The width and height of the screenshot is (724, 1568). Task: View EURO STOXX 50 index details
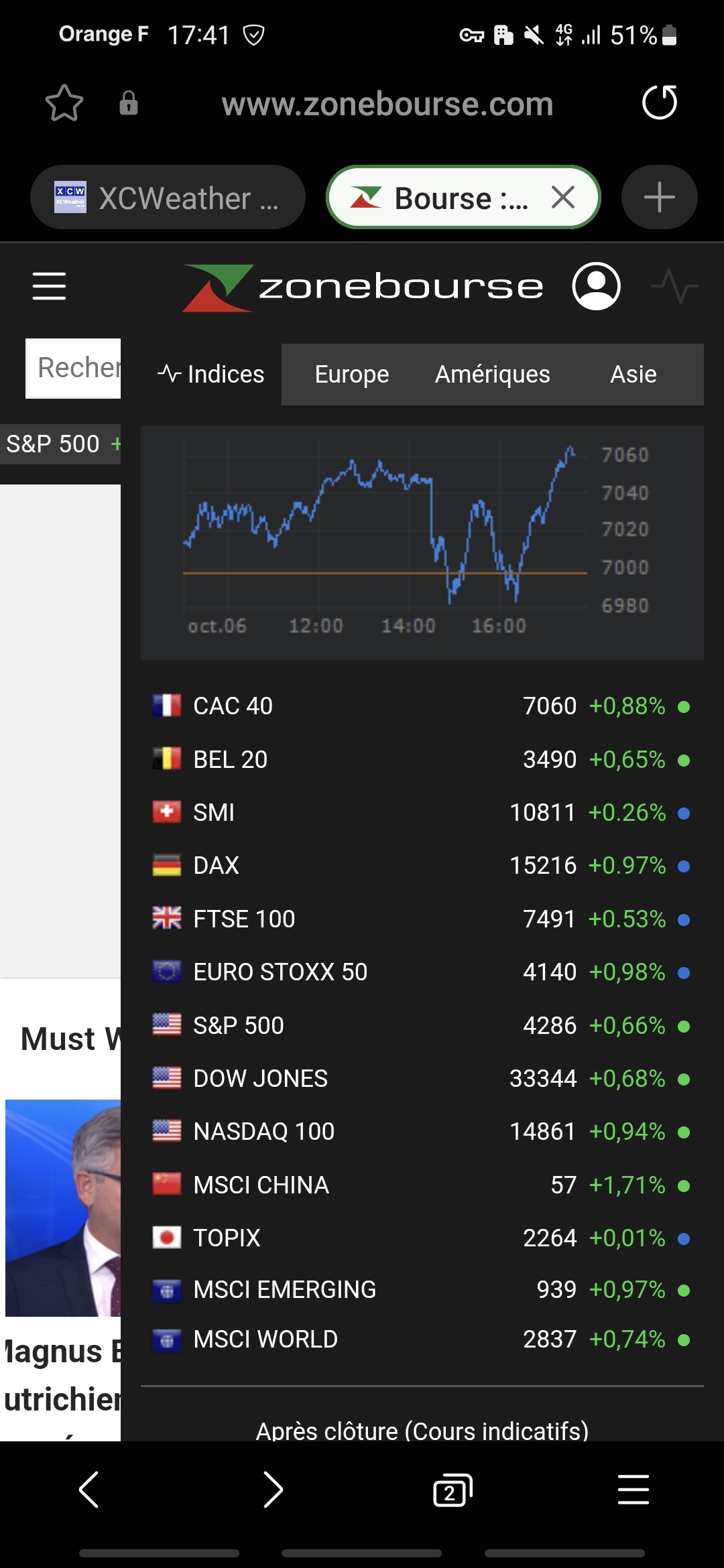[280, 972]
